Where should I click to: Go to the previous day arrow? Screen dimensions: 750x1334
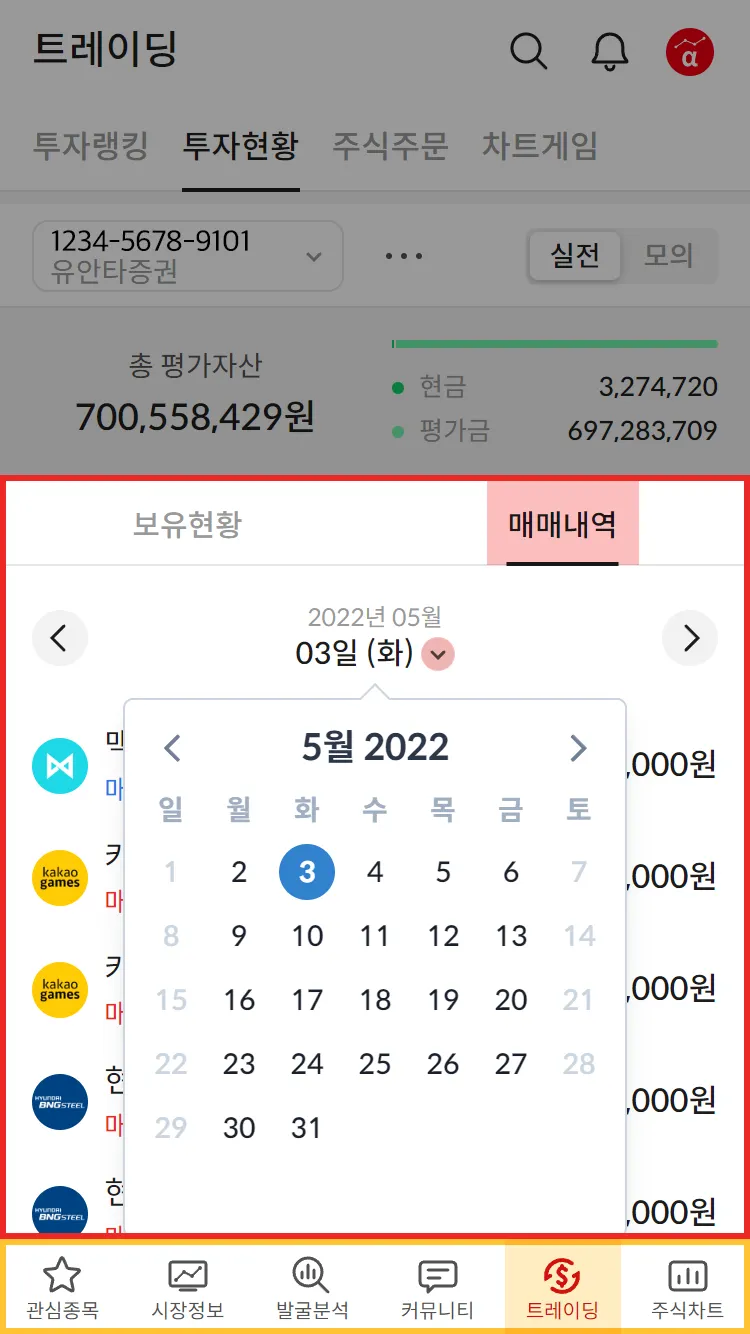59,638
